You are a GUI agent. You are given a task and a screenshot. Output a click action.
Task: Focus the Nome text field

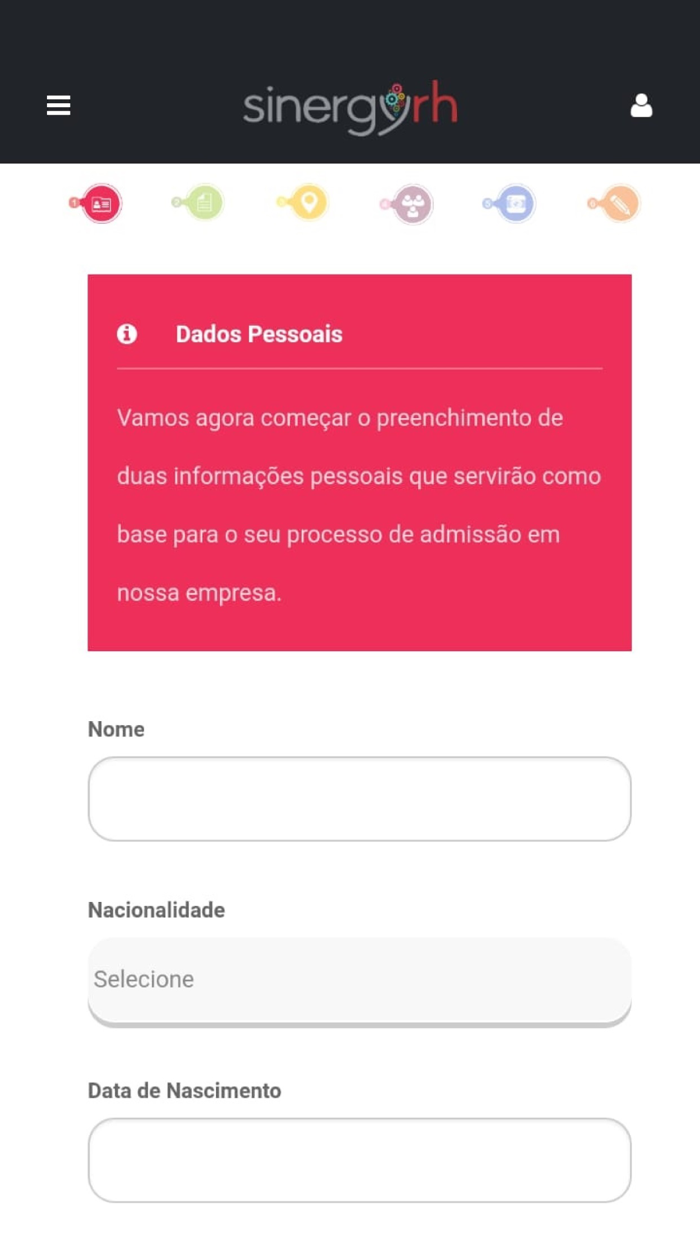360,799
